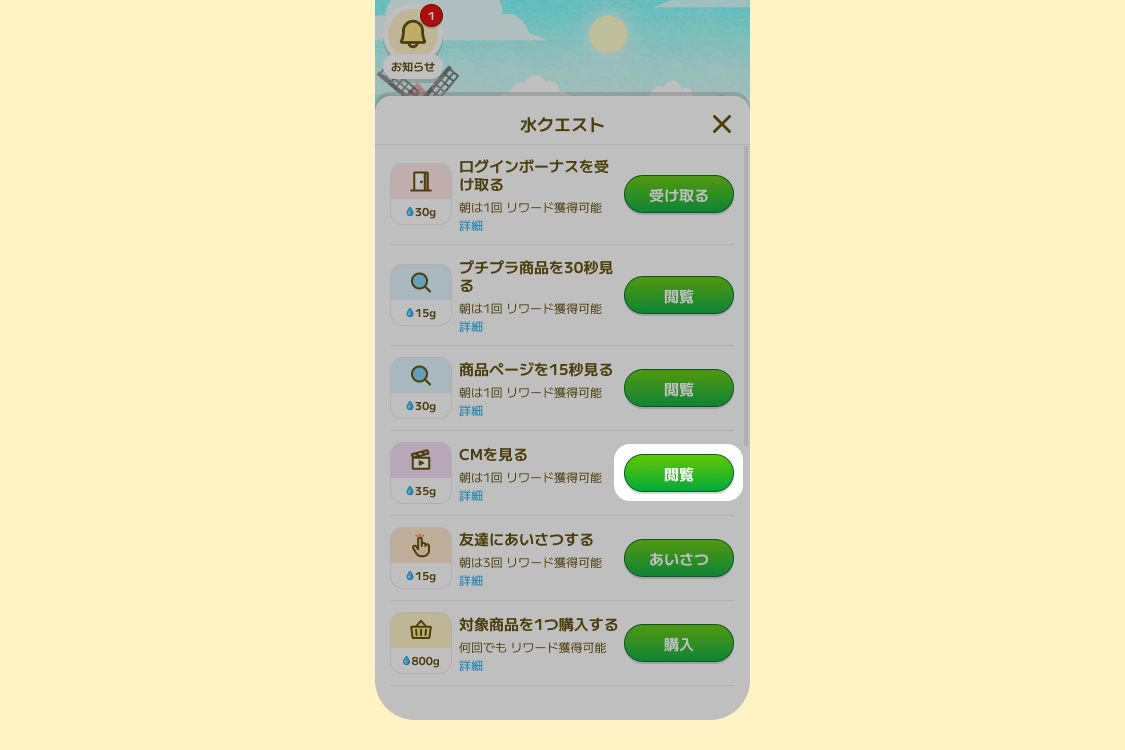Image resolution: width=1125 pixels, height=750 pixels.
Task: Tap 購入 for 対象商品を1つ購入する
Action: (678, 644)
